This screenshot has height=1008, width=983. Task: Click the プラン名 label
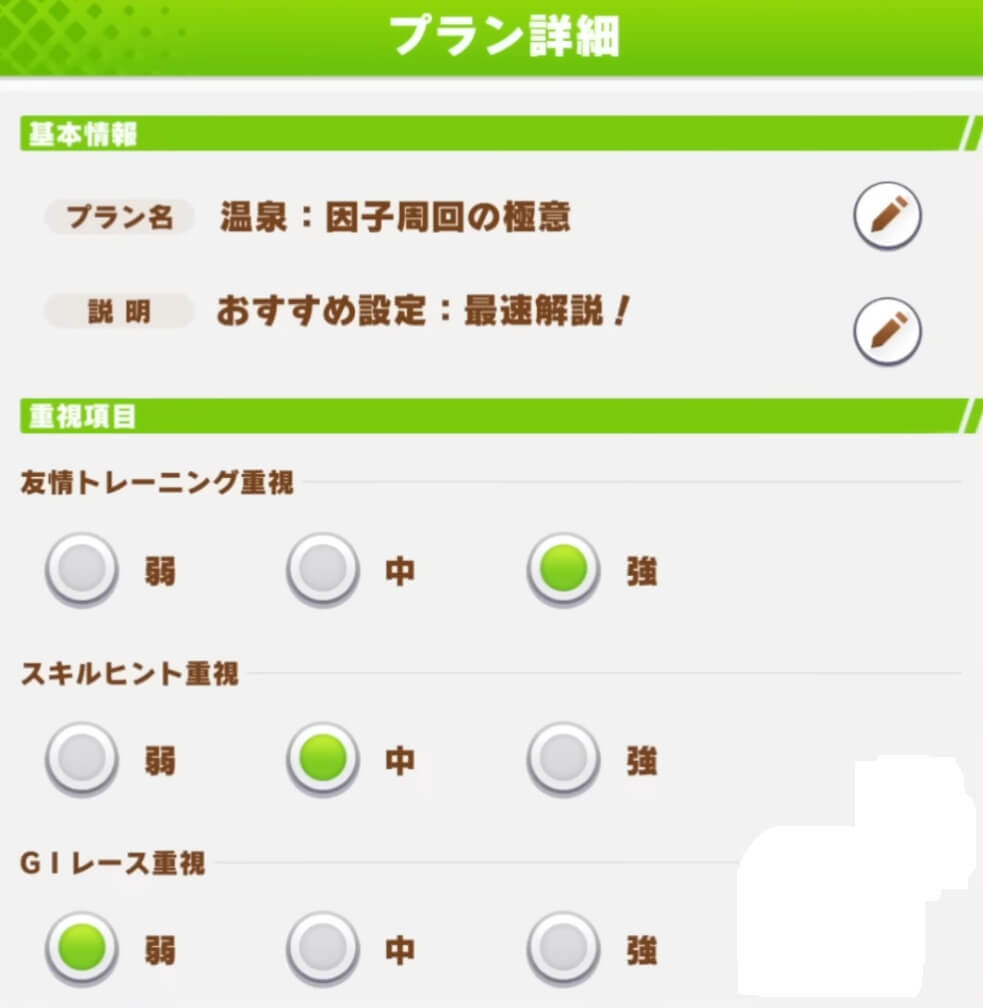click(118, 215)
